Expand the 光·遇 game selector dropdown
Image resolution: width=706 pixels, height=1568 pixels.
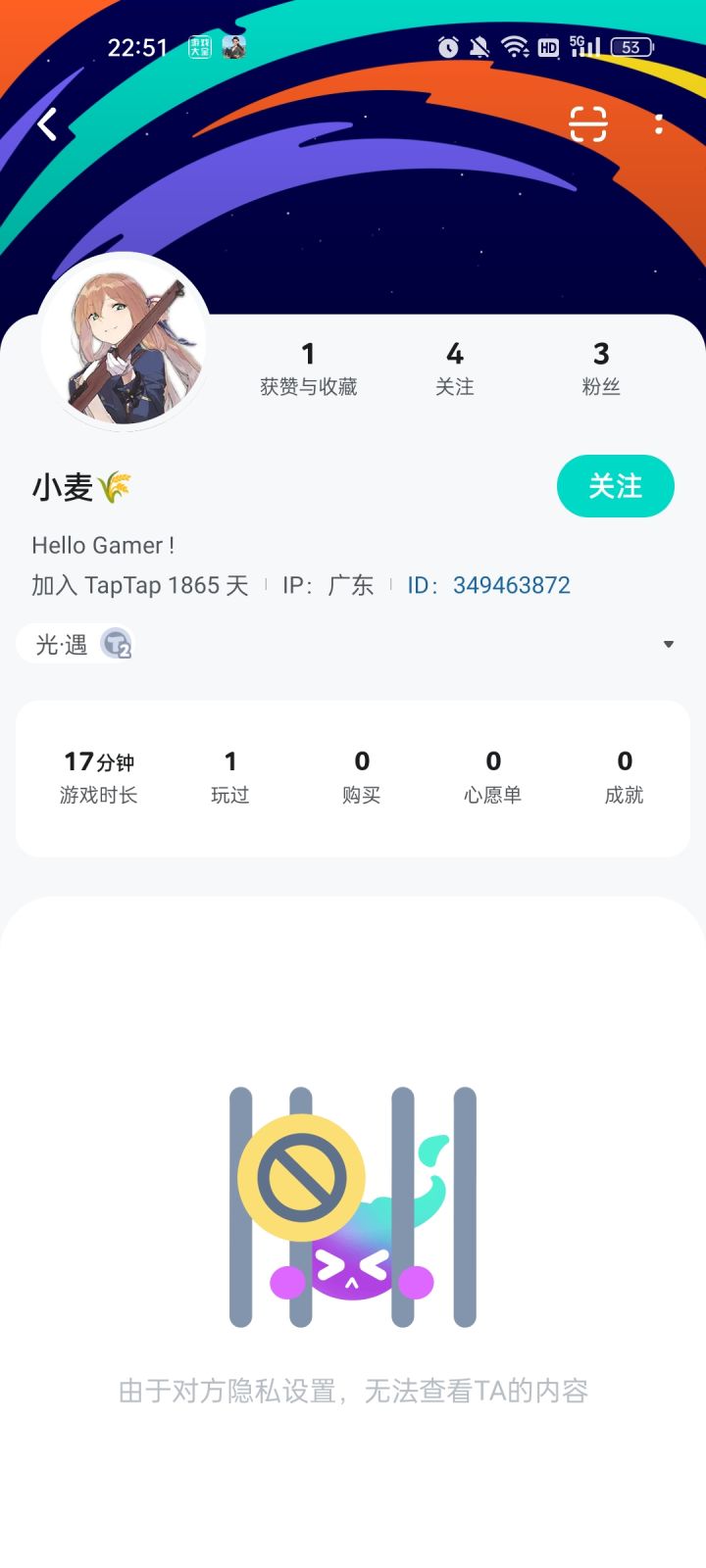668,644
